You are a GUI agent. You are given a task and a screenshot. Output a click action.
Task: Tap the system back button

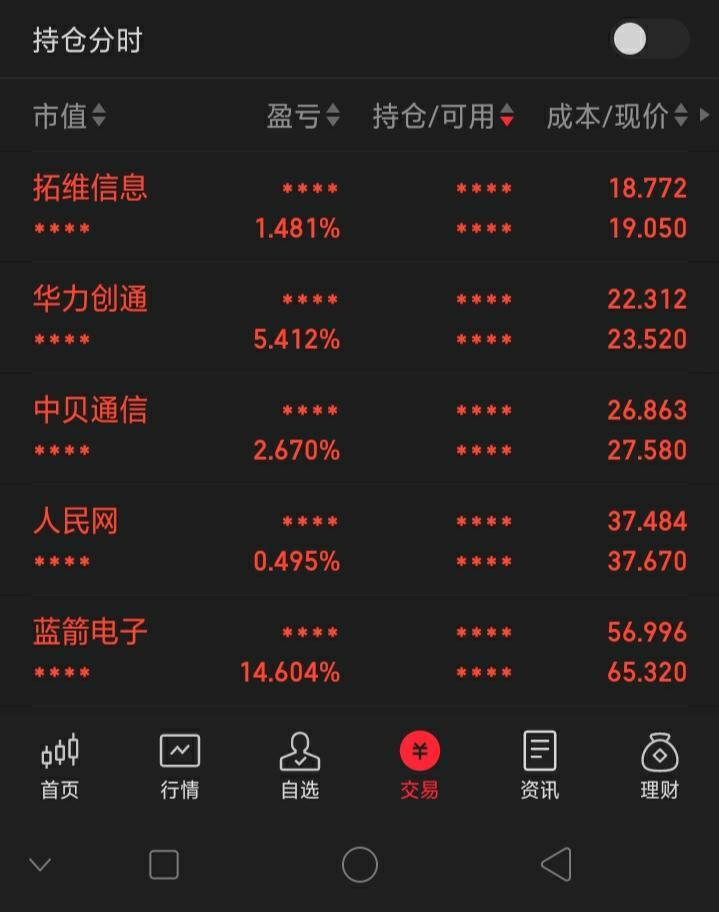pos(556,864)
